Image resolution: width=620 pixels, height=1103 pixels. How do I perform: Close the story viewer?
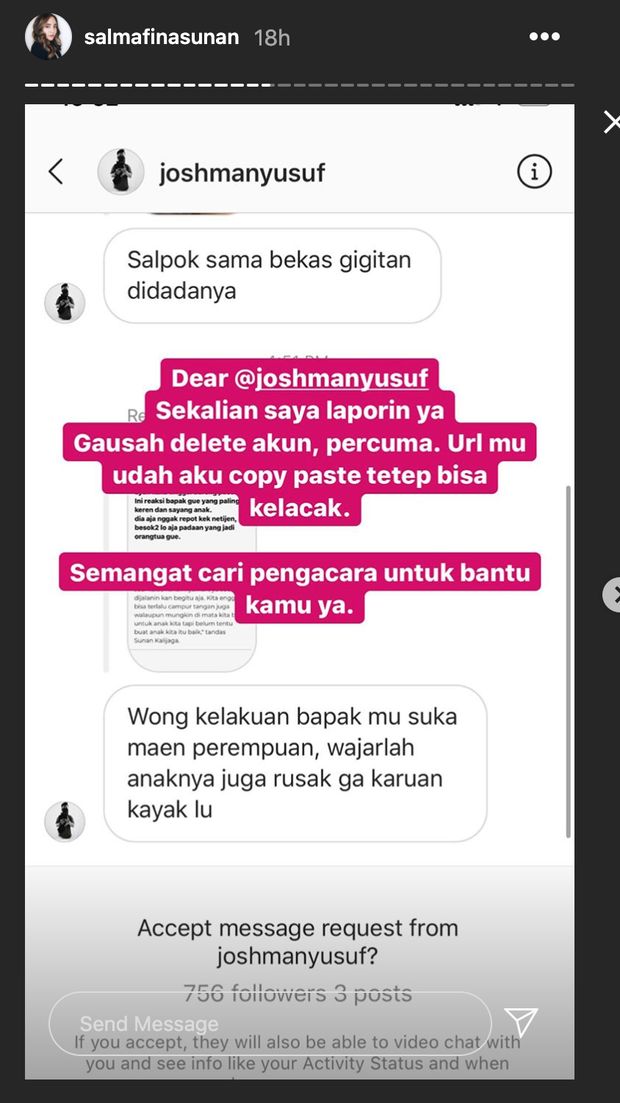(x=611, y=123)
